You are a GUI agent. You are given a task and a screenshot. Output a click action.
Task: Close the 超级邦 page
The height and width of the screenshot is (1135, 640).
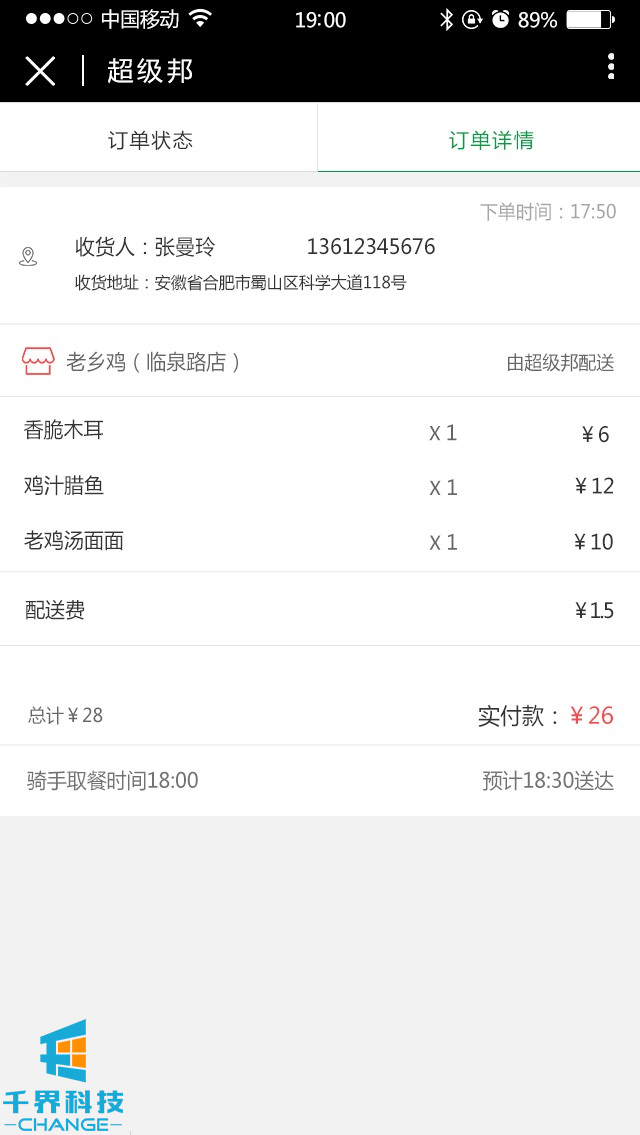(x=40, y=71)
